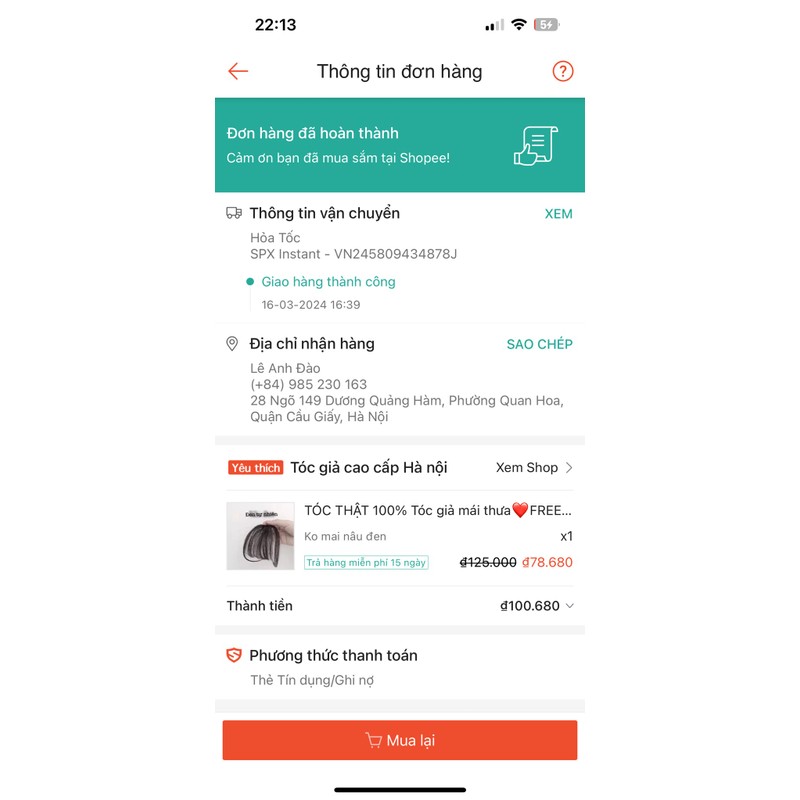Tap Mua lại to buy again
The height and width of the screenshot is (800, 800).
tap(400, 741)
